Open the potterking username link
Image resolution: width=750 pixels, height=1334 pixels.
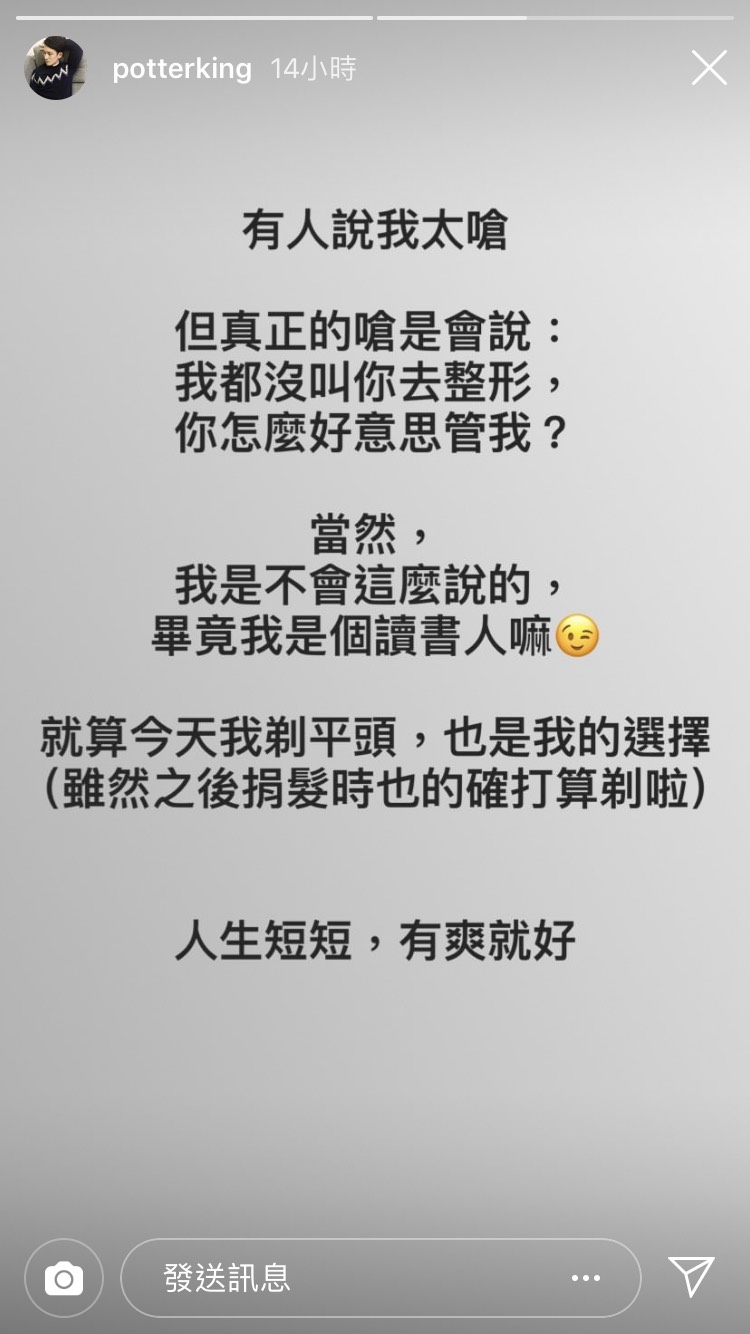tap(182, 69)
